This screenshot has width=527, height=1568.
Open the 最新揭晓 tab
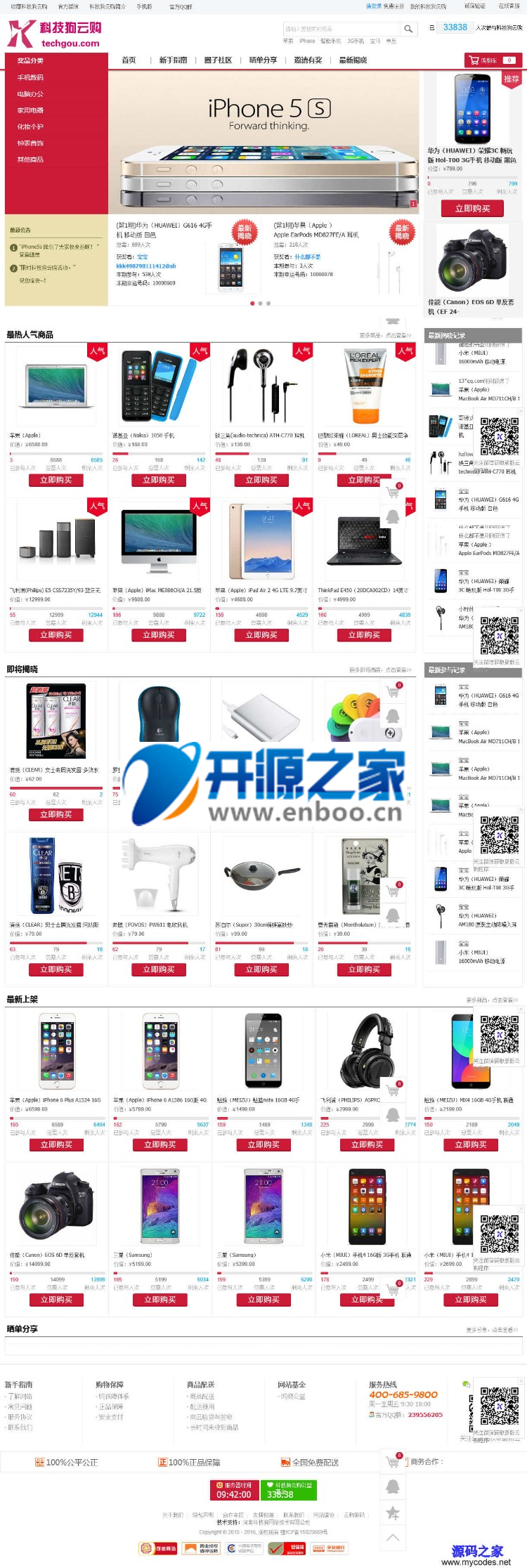(353, 60)
